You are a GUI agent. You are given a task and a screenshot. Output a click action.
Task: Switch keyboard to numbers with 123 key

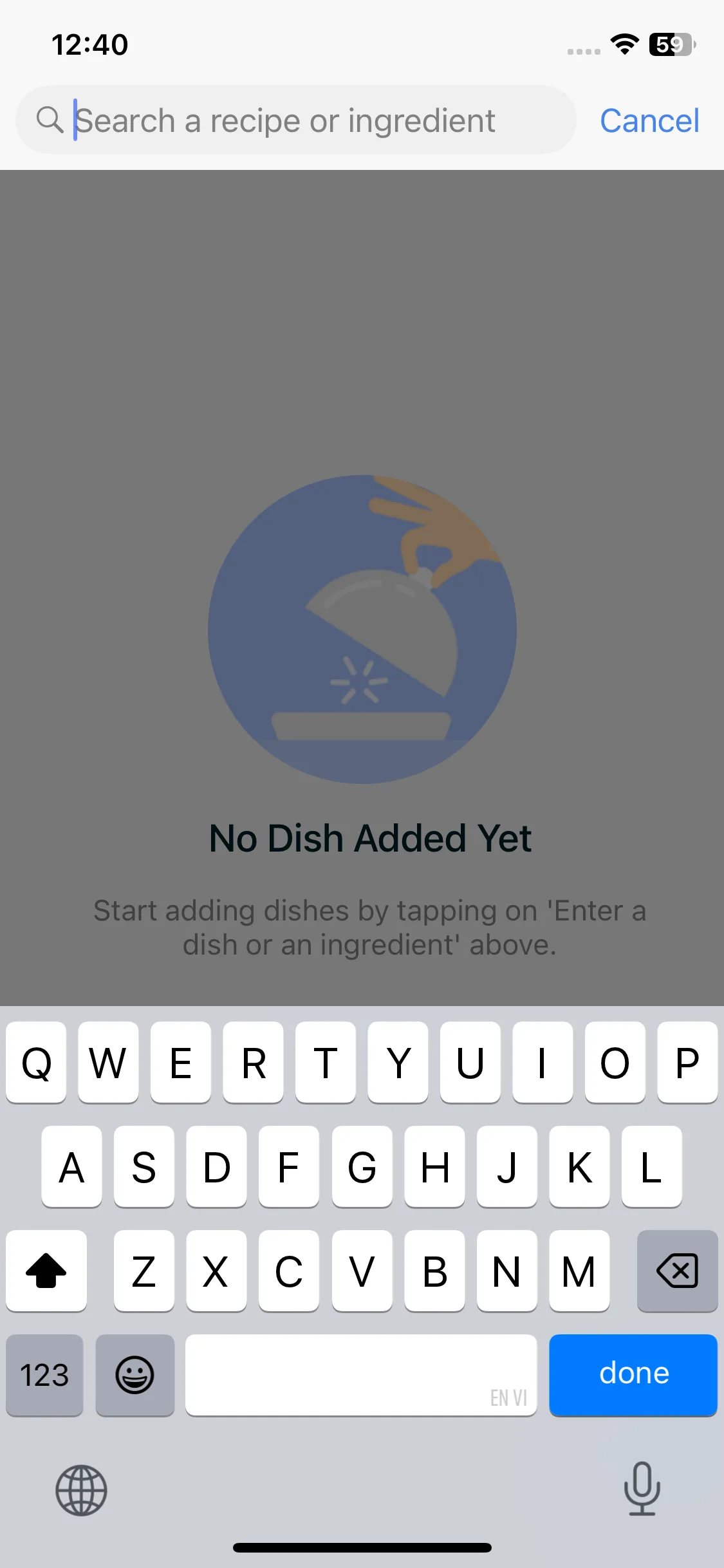[44, 1375]
